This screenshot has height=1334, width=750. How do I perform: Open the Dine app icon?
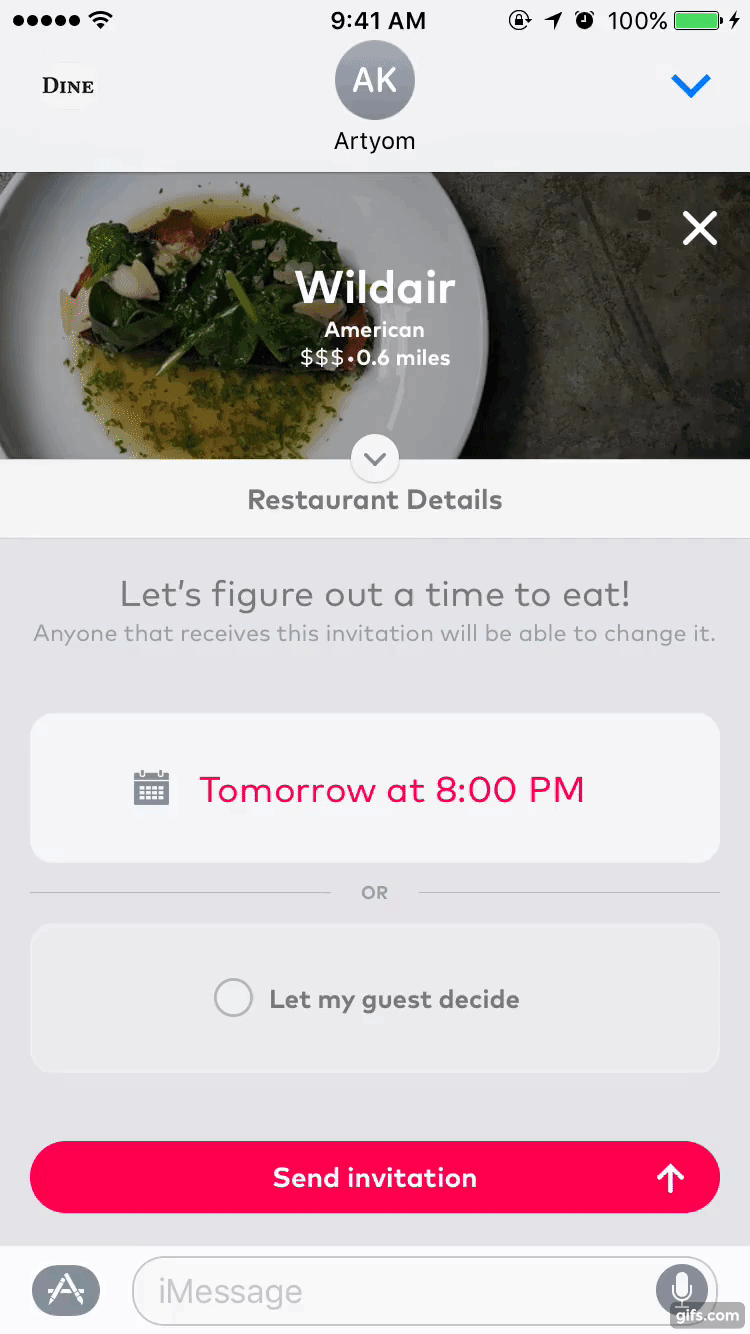pos(68,86)
